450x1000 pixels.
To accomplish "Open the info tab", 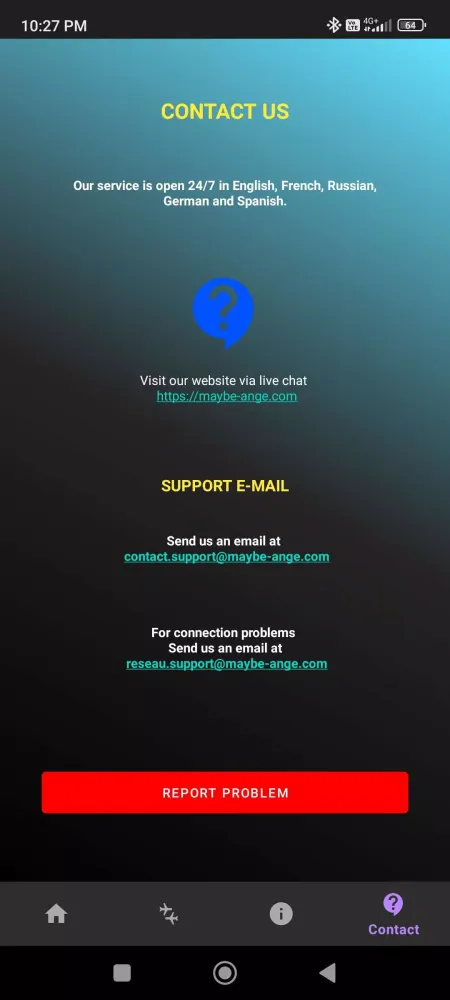I will 281,914.
